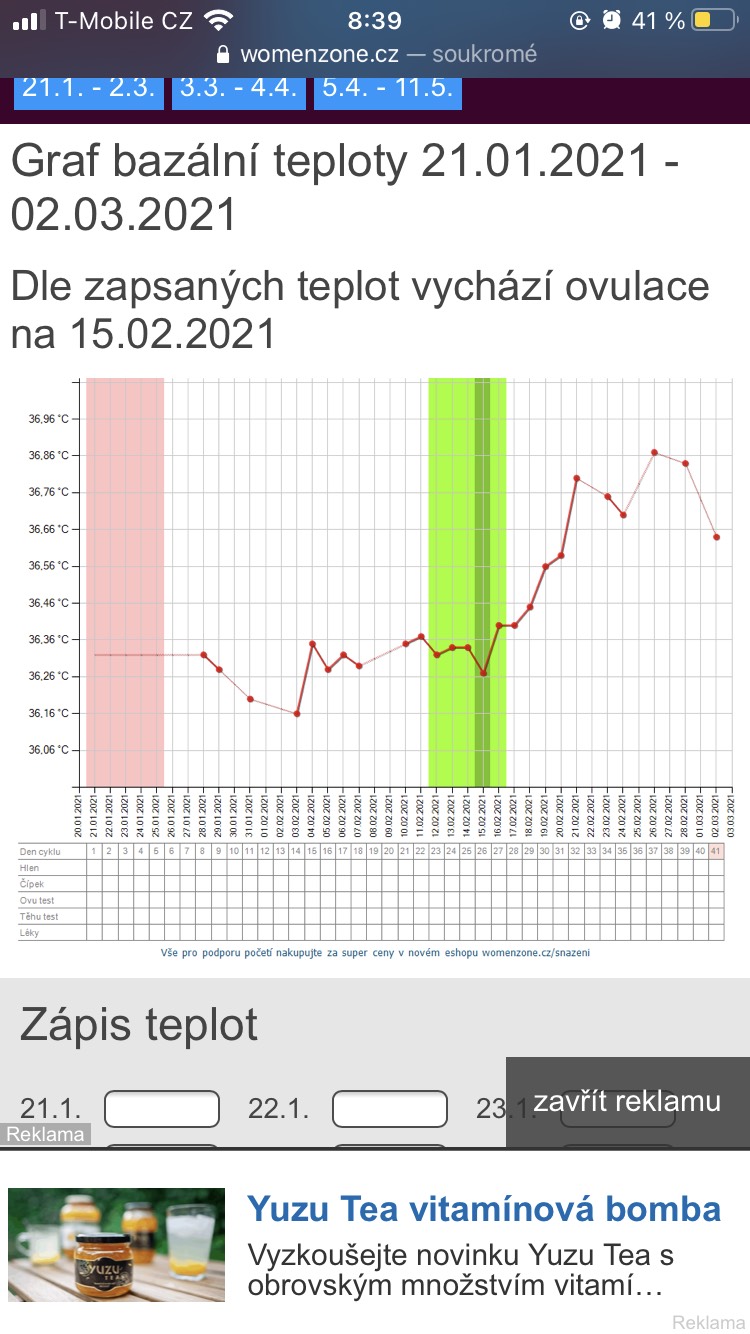Switch to the 5.4. - 11.5. cycle

click(x=388, y=89)
